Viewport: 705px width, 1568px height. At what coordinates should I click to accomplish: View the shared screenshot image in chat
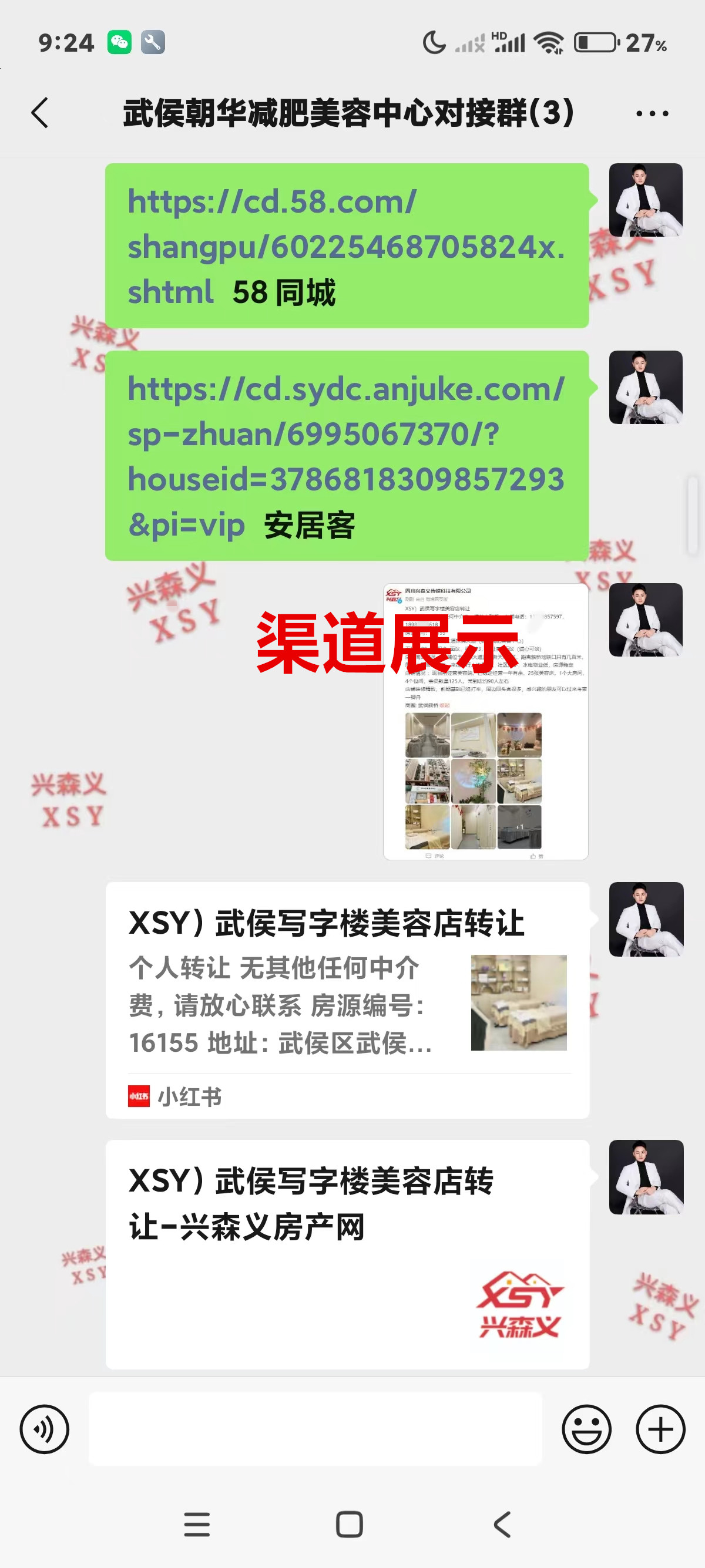tap(485, 721)
